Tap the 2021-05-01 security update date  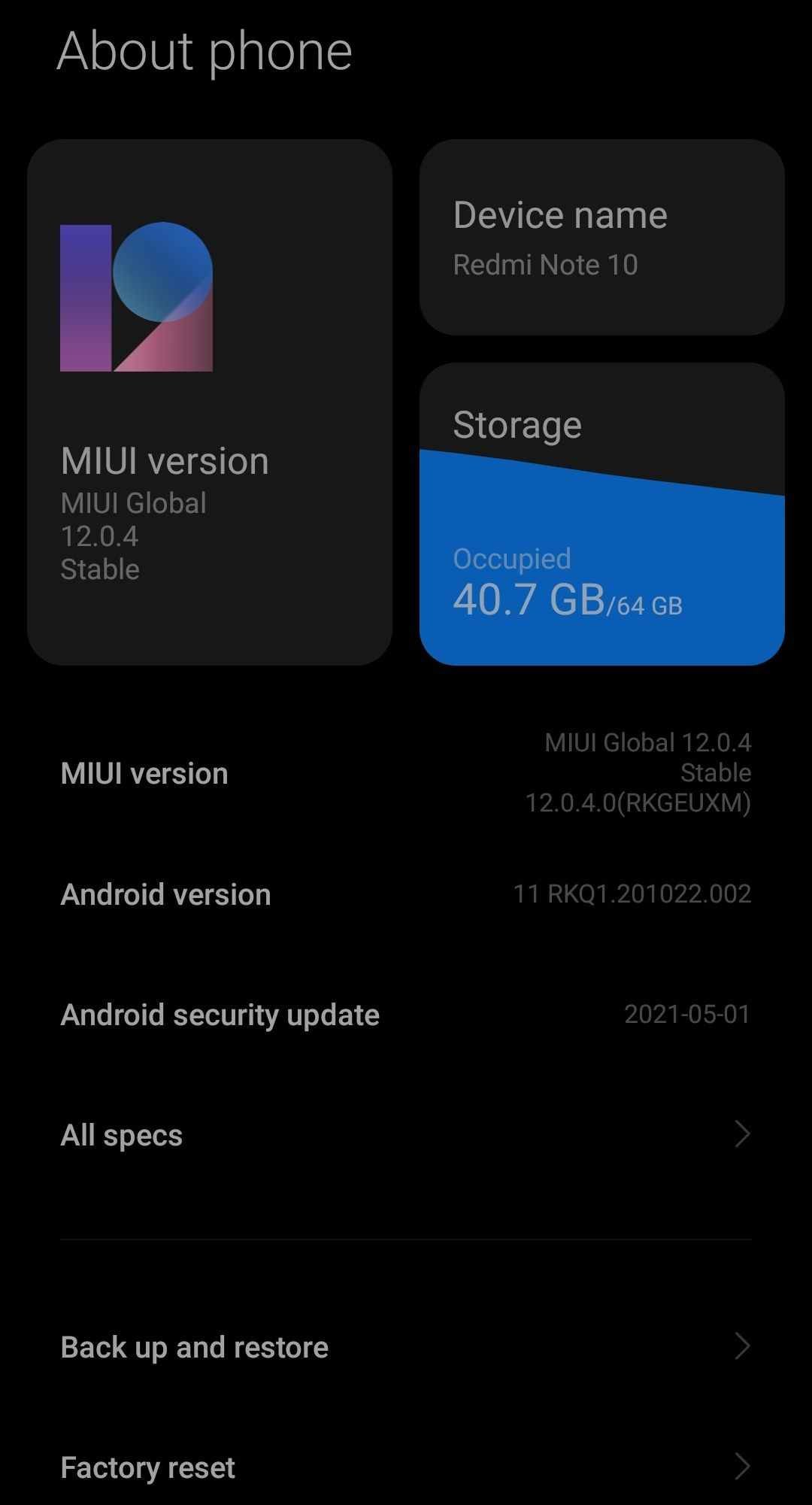(686, 1014)
